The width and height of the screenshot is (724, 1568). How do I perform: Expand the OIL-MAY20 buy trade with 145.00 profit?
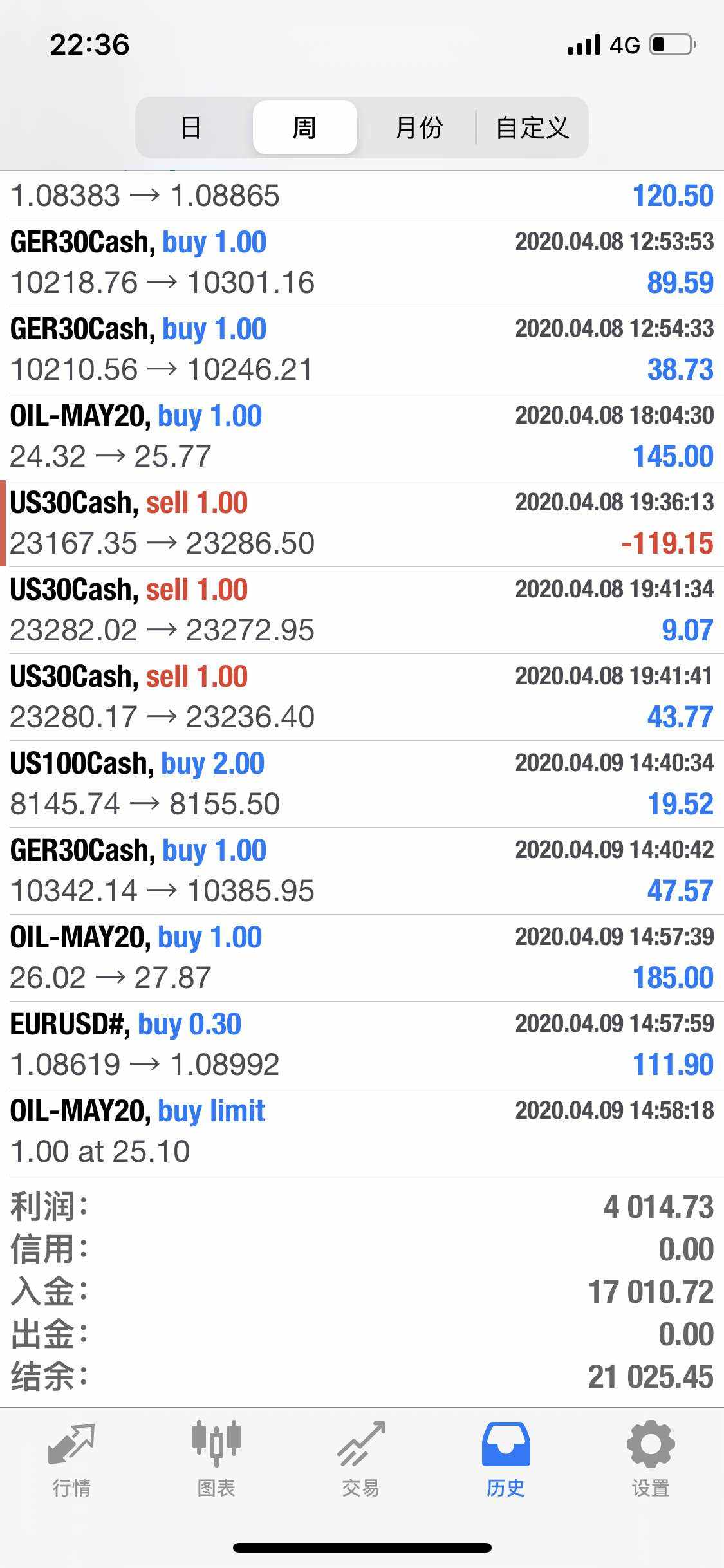tap(362, 436)
